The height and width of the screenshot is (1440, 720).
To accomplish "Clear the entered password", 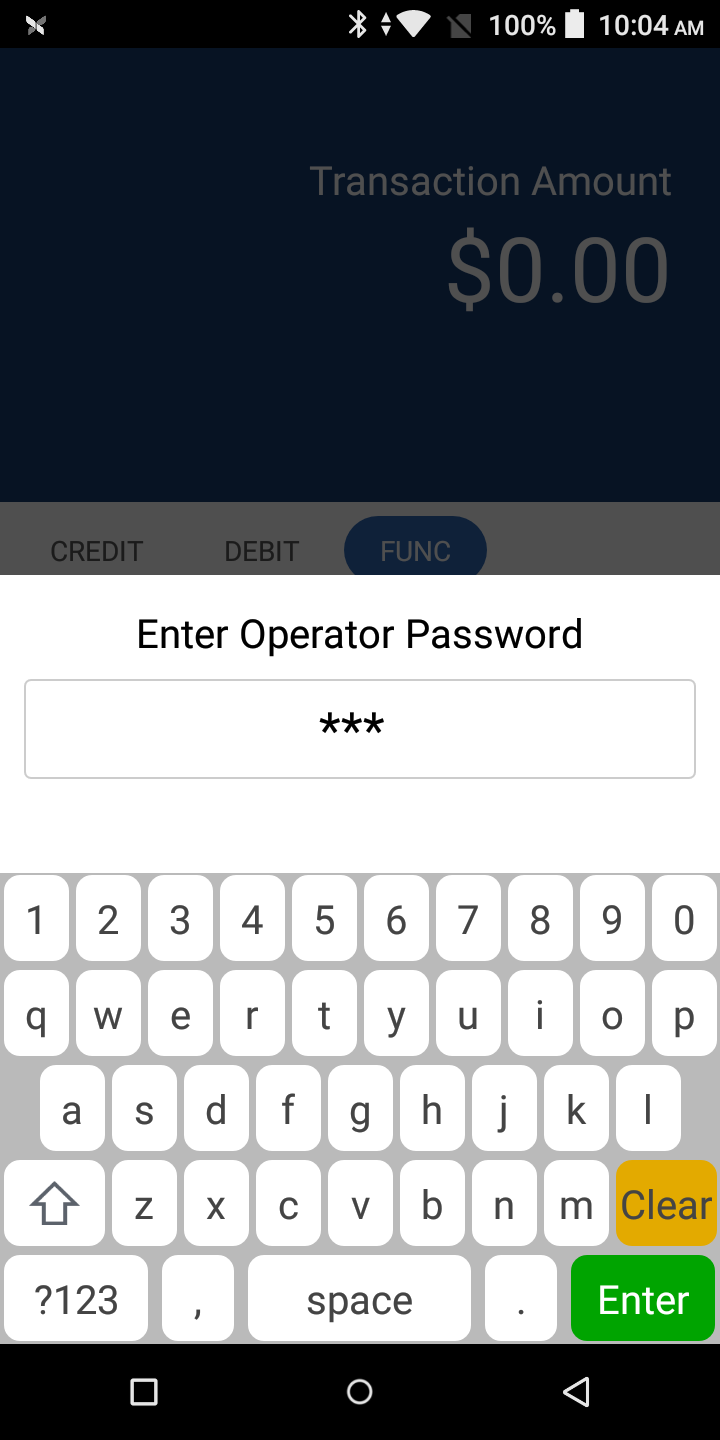I will 666,1204.
